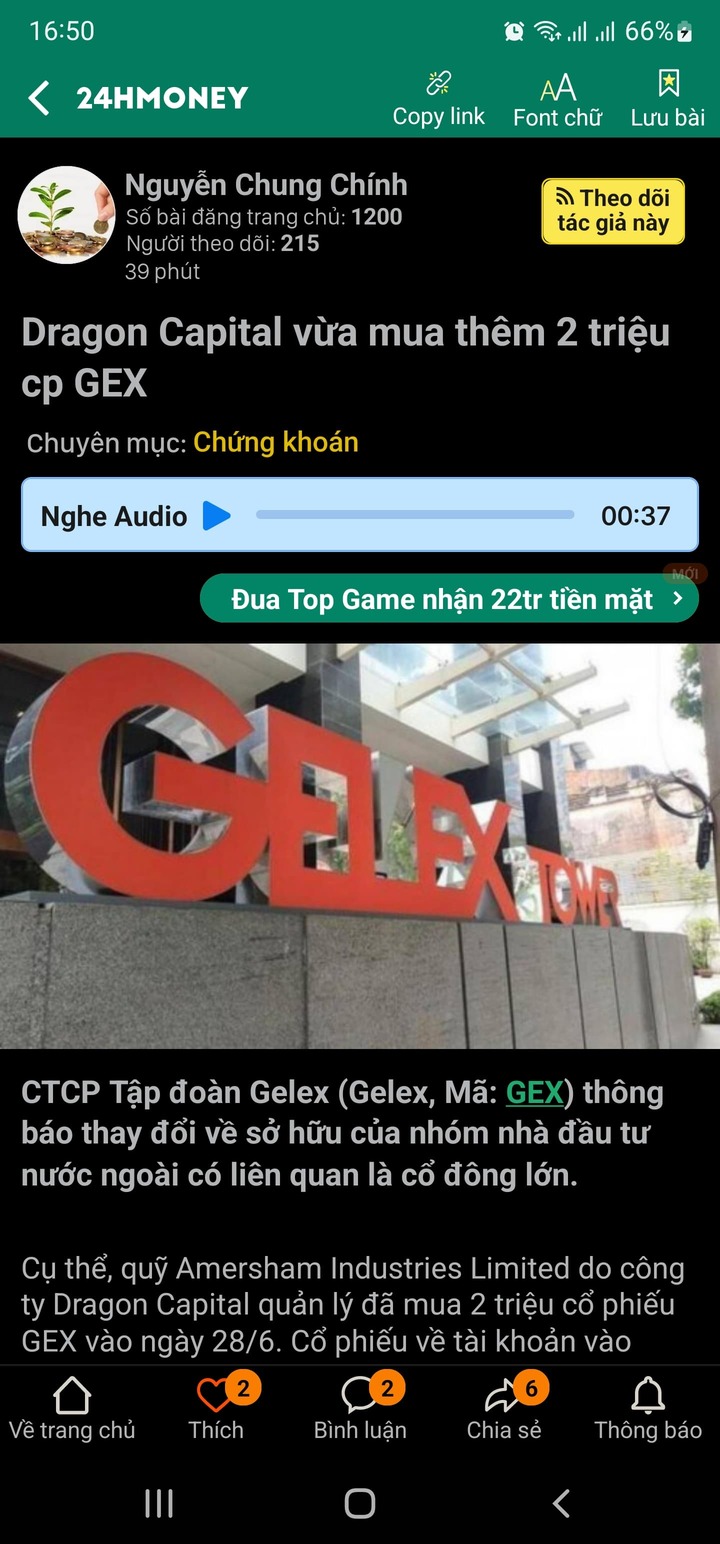Play the Nghe Audio narration
This screenshot has width=720, height=1544.
(216, 516)
